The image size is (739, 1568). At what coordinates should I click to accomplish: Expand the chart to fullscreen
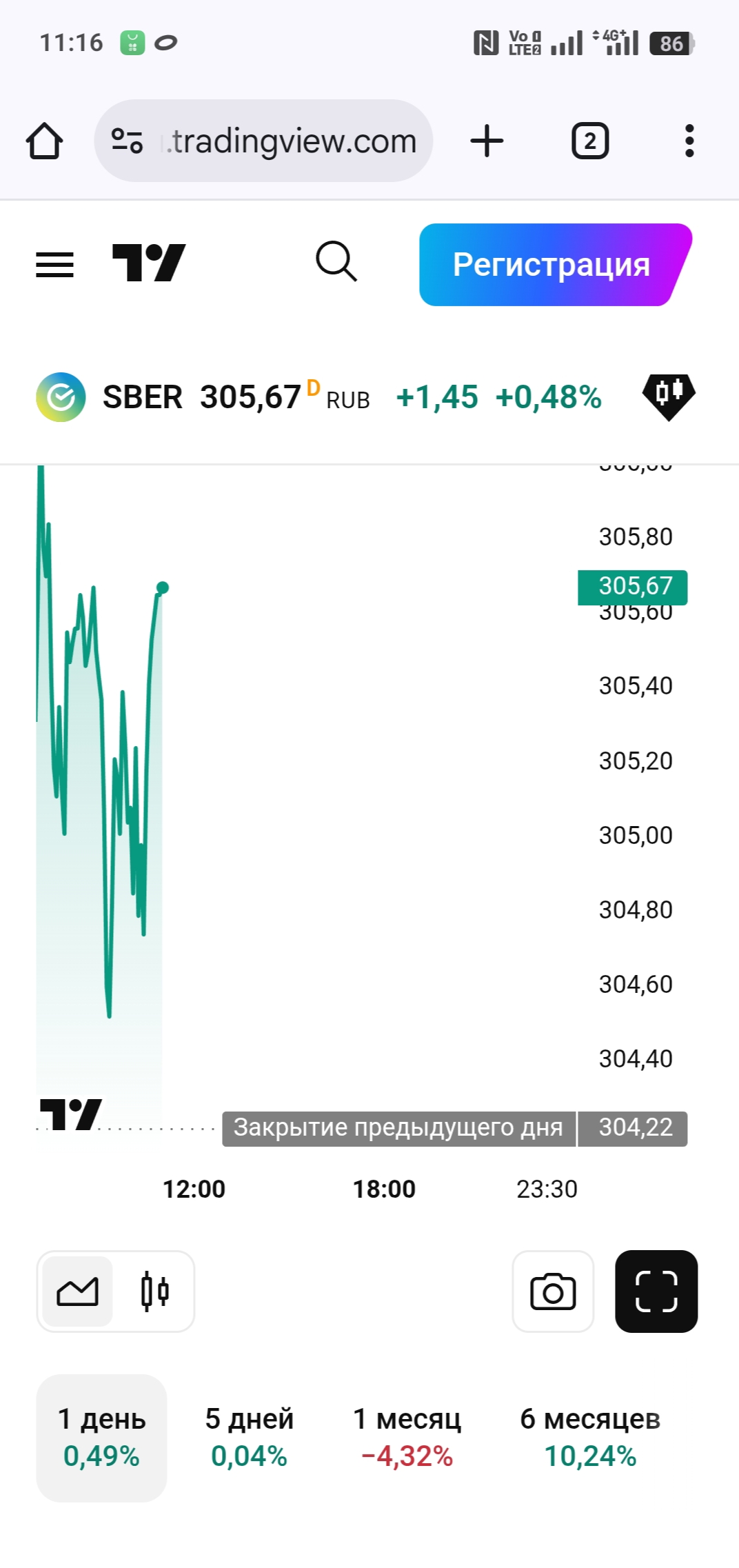(x=656, y=1291)
